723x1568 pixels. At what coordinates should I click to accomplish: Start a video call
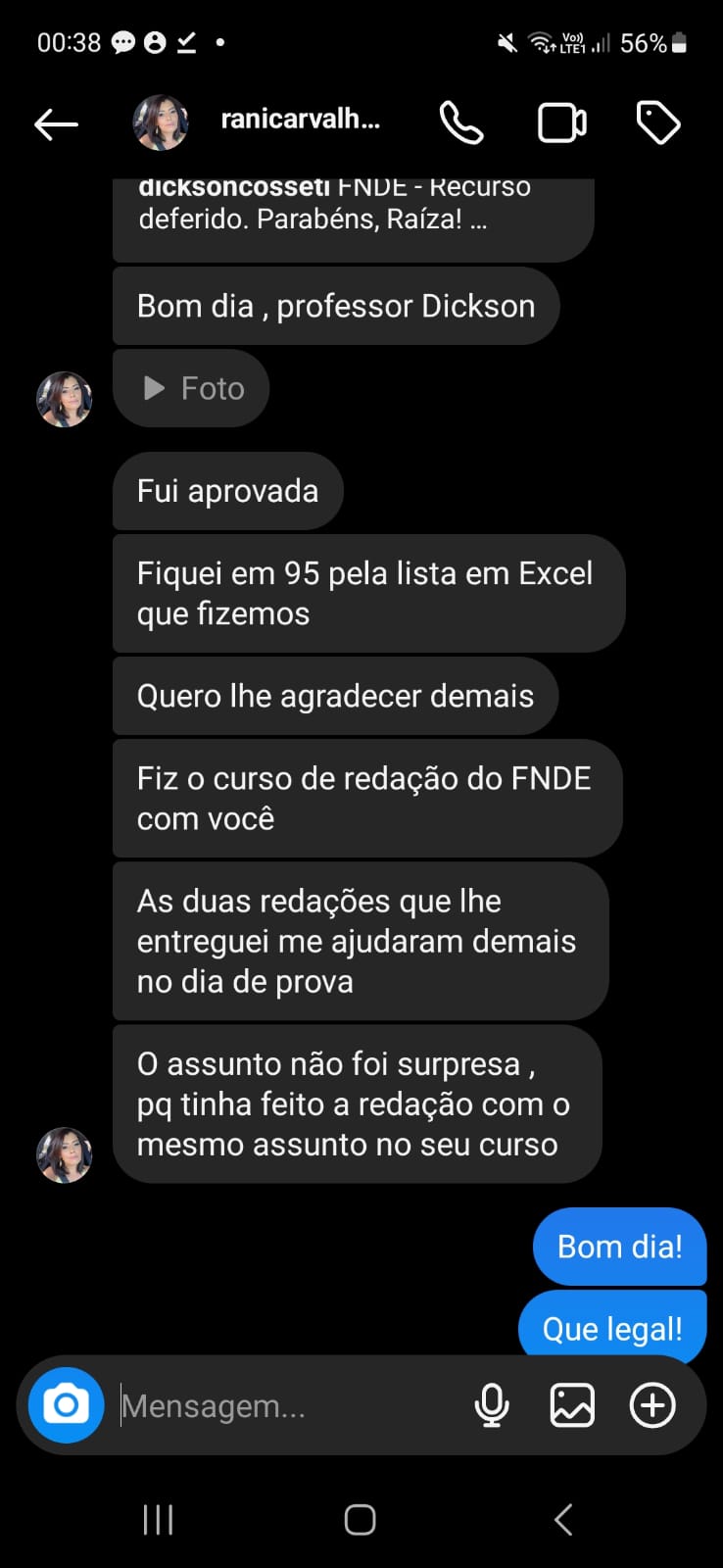click(562, 123)
